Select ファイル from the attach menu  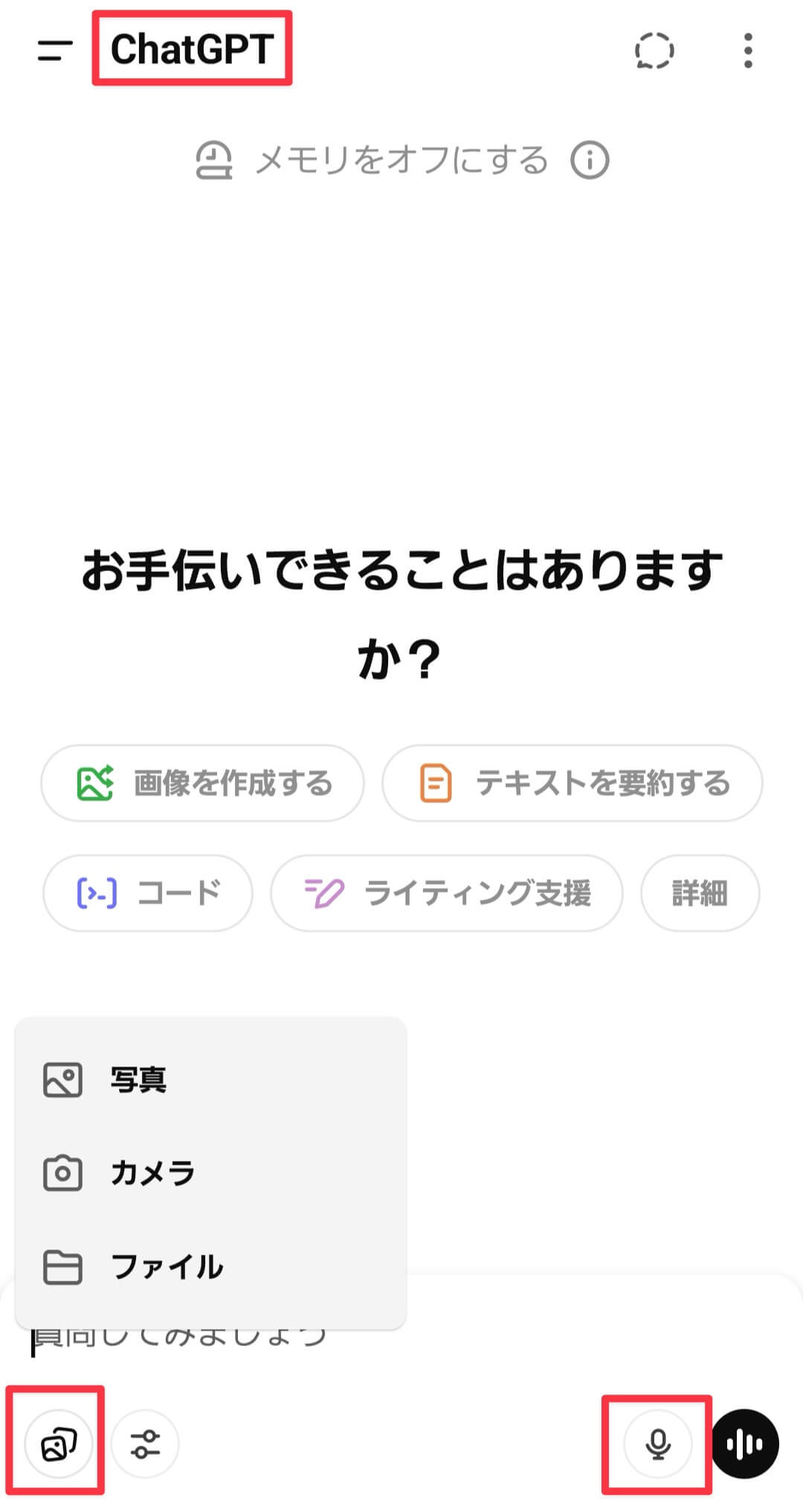coord(165,1267)
